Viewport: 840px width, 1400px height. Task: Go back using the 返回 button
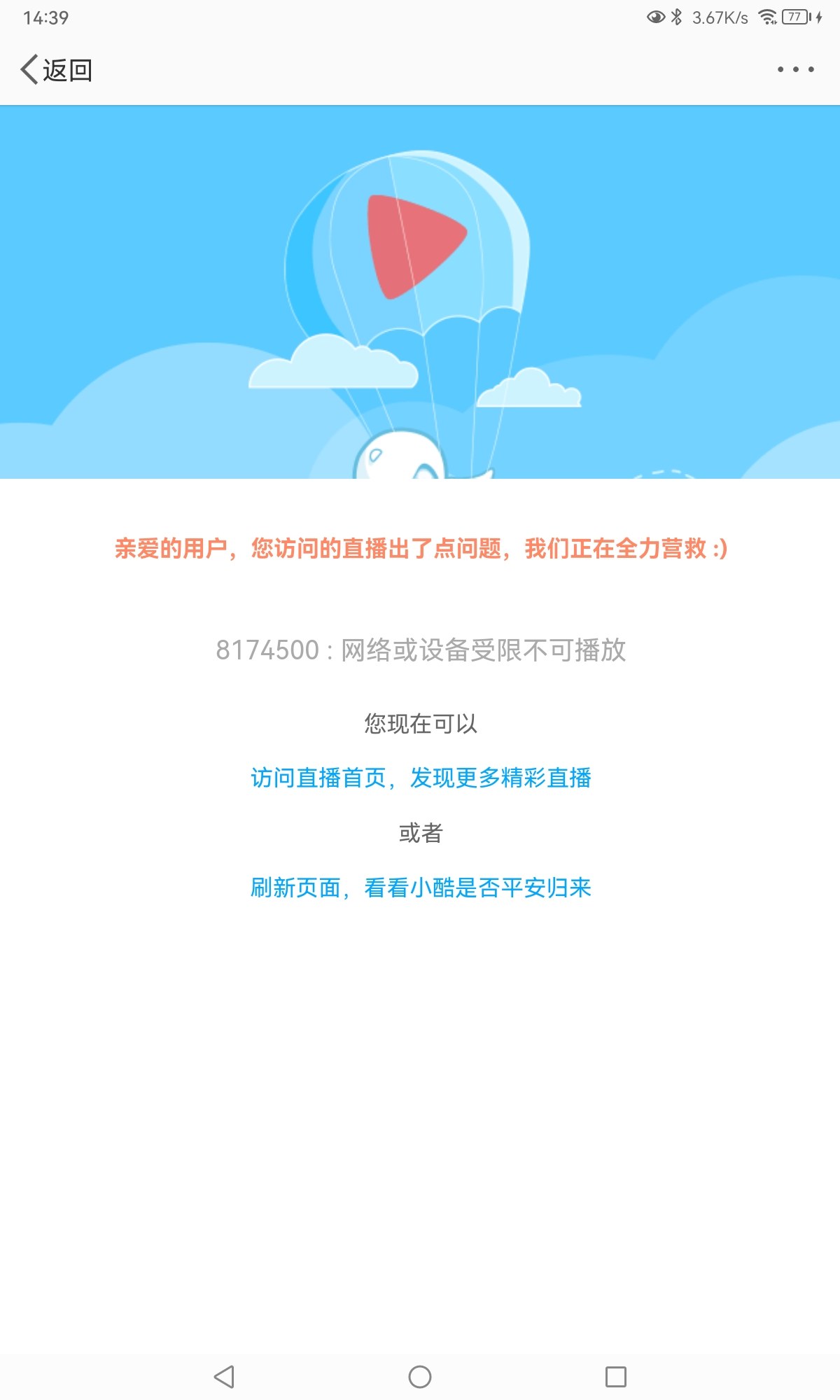tap(56, 70)
